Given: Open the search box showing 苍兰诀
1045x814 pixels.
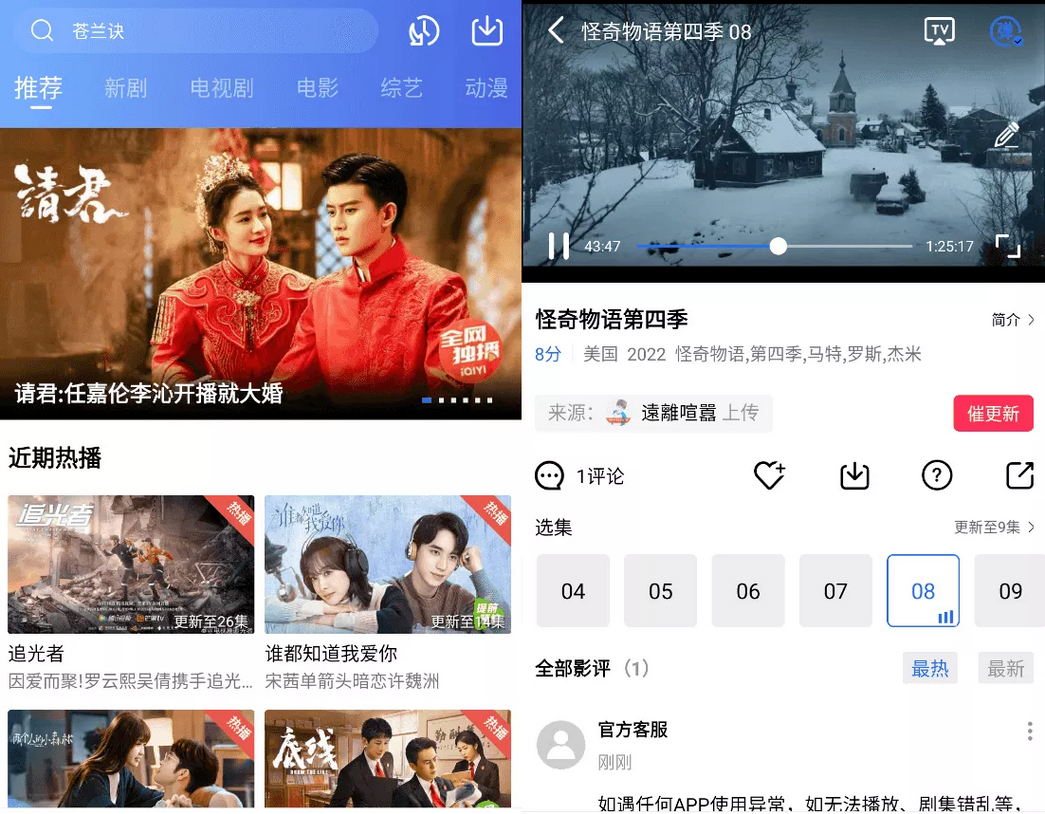Looking at the screenshot, I should click(x=200, y=31).
